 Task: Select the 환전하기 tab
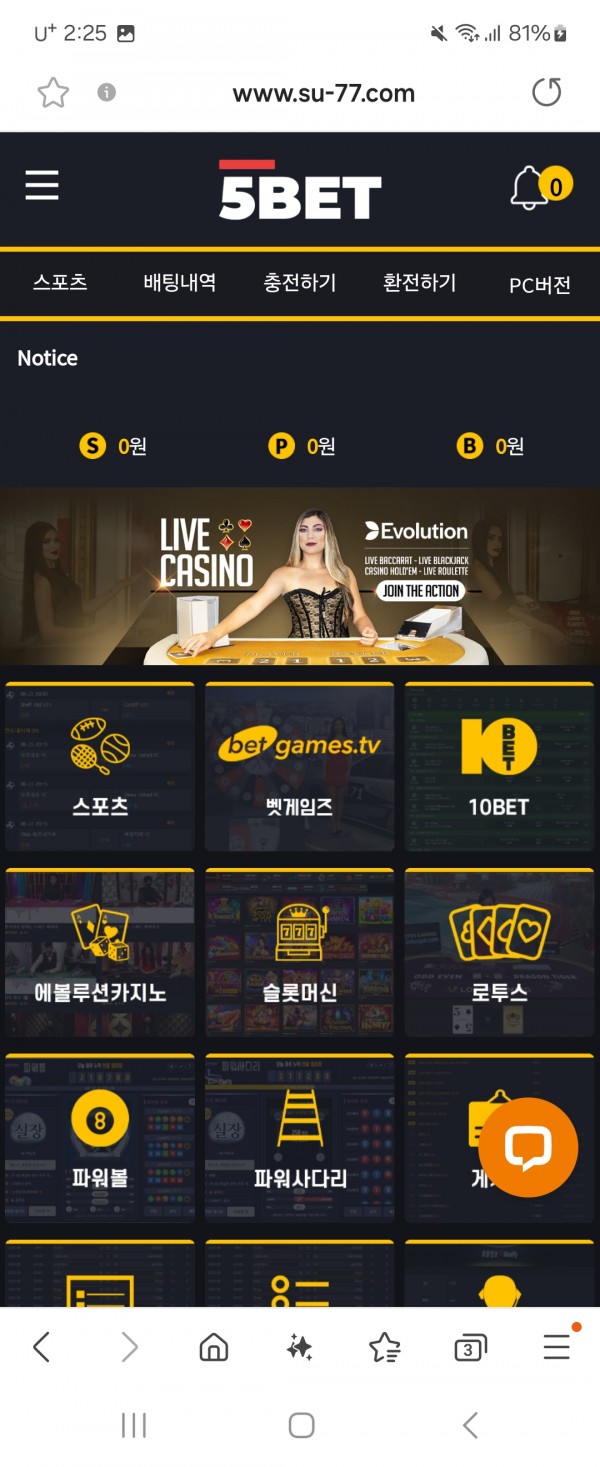[420, 283]
